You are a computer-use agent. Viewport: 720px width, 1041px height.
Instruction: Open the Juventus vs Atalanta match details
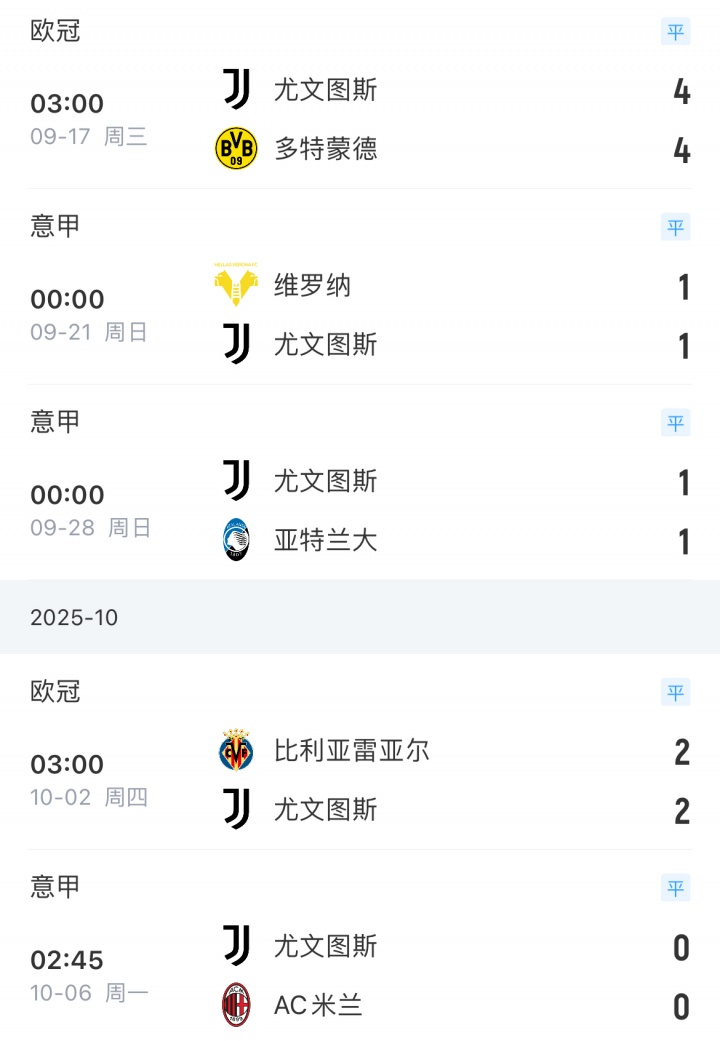pos(360,511)
